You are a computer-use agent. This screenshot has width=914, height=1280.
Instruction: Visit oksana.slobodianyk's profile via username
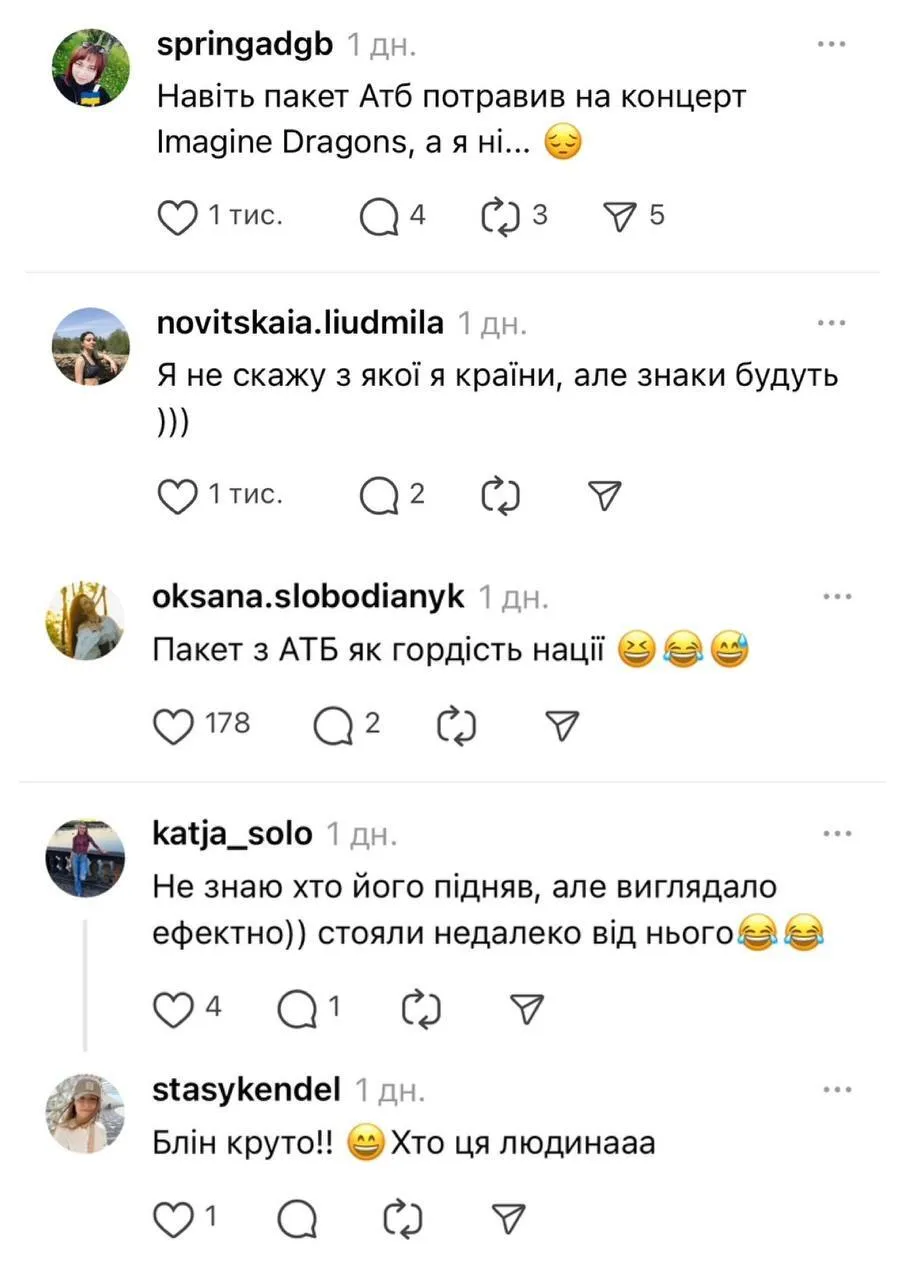point(308,597)
